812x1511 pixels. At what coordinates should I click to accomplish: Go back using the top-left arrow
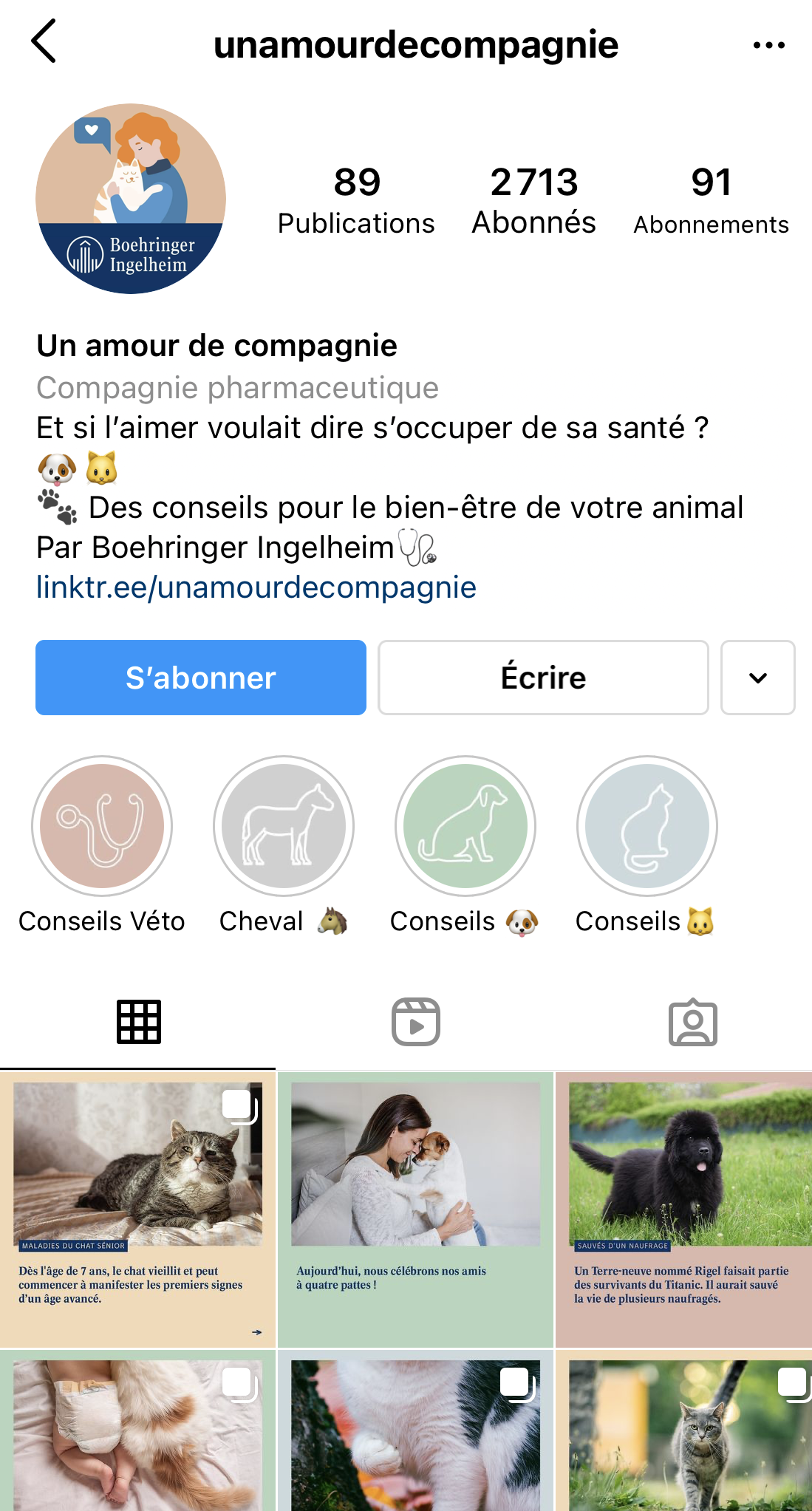point(44,42)
